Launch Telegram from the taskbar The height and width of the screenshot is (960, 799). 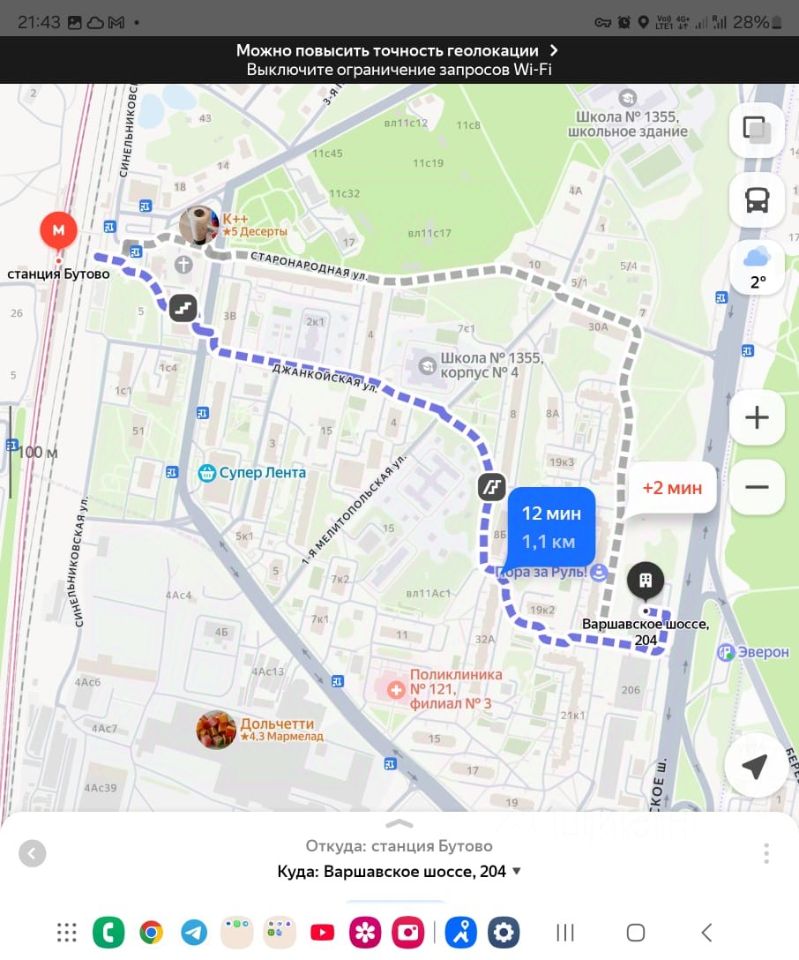194,932
